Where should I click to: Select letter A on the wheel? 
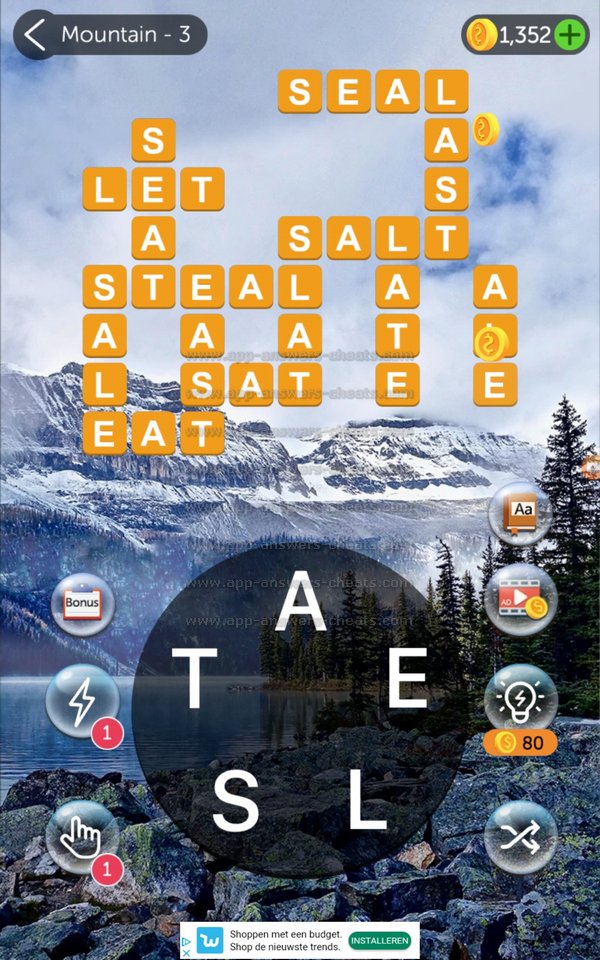pos(298,602)
